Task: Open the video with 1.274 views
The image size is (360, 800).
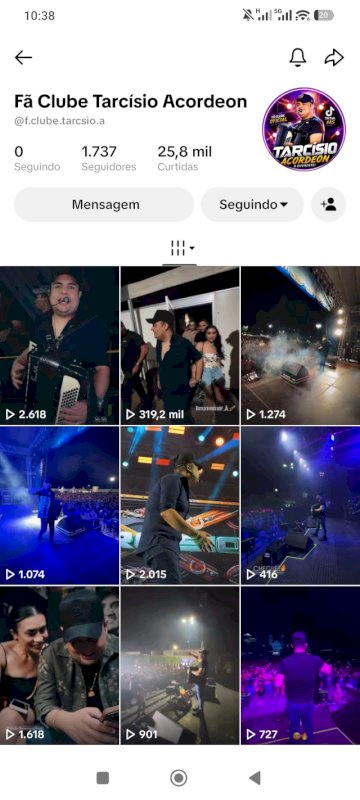Action: click(x=300, y=345)
